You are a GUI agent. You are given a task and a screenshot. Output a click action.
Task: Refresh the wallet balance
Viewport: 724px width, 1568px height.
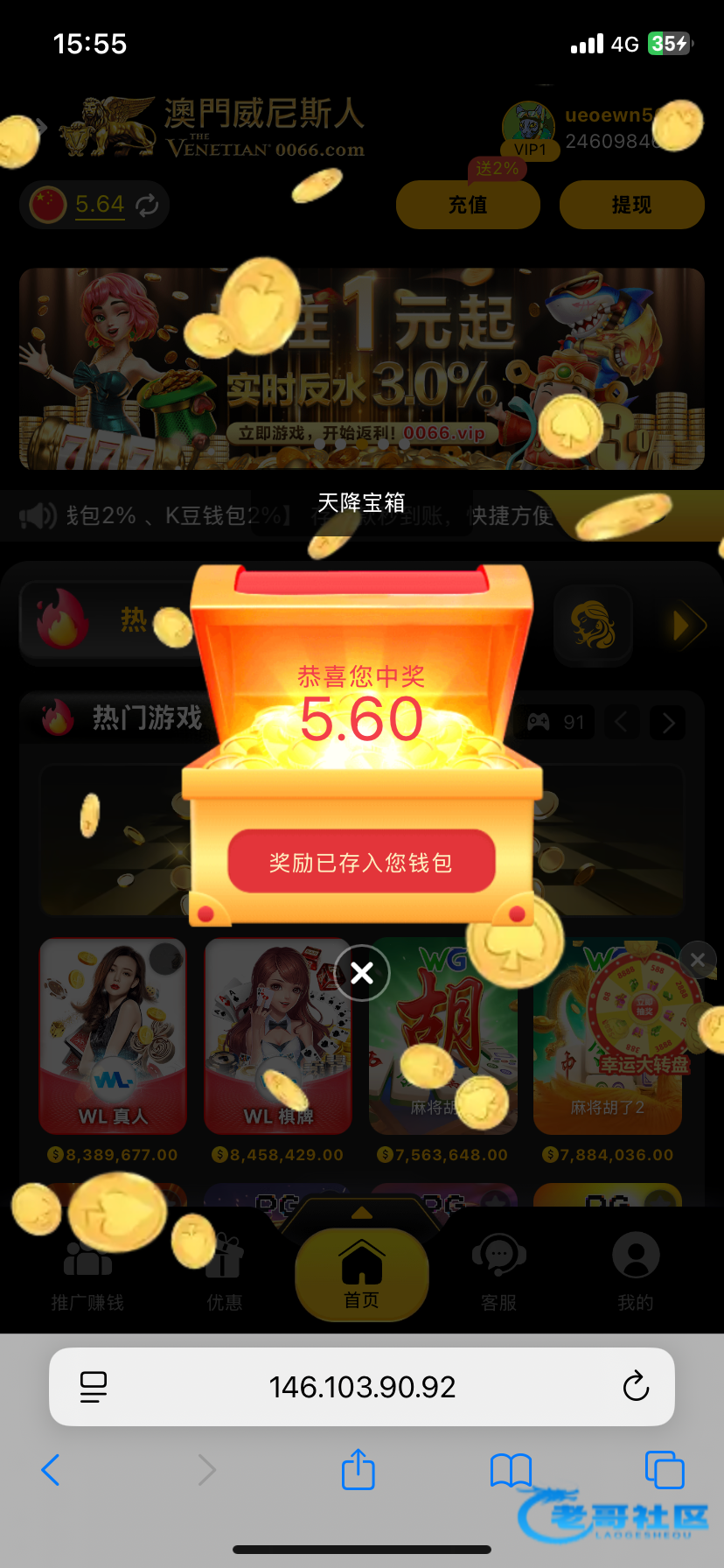coord(147,205)
